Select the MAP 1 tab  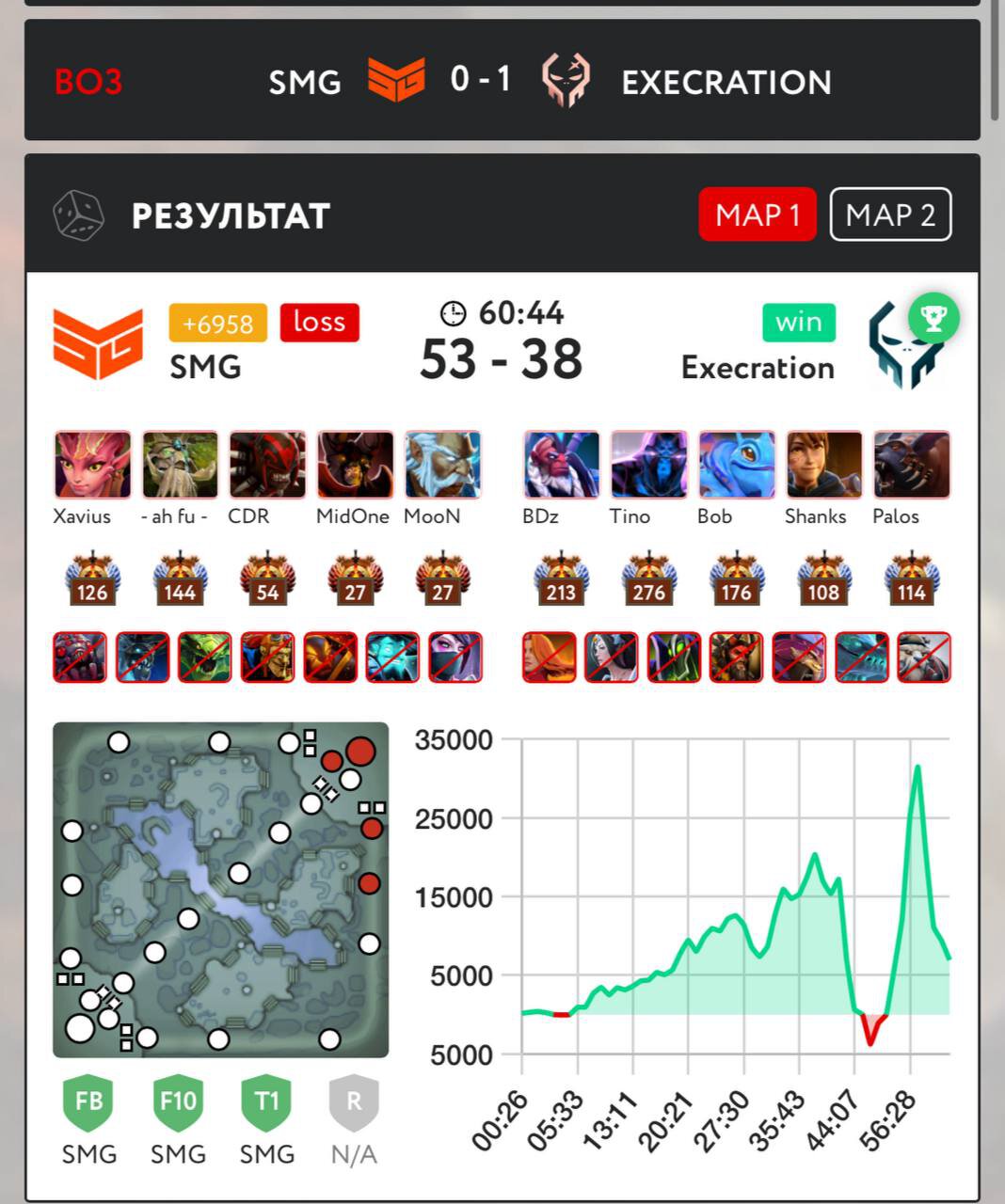point(757,215)
